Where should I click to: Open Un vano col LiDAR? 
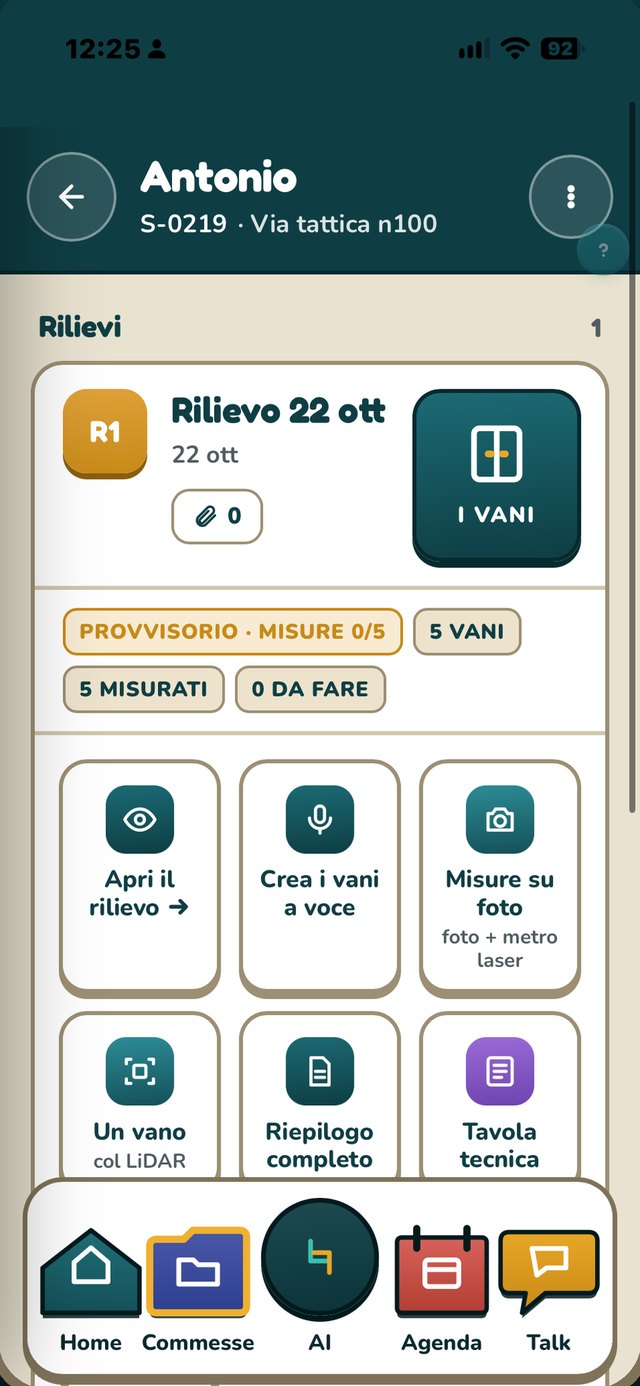140,1098
